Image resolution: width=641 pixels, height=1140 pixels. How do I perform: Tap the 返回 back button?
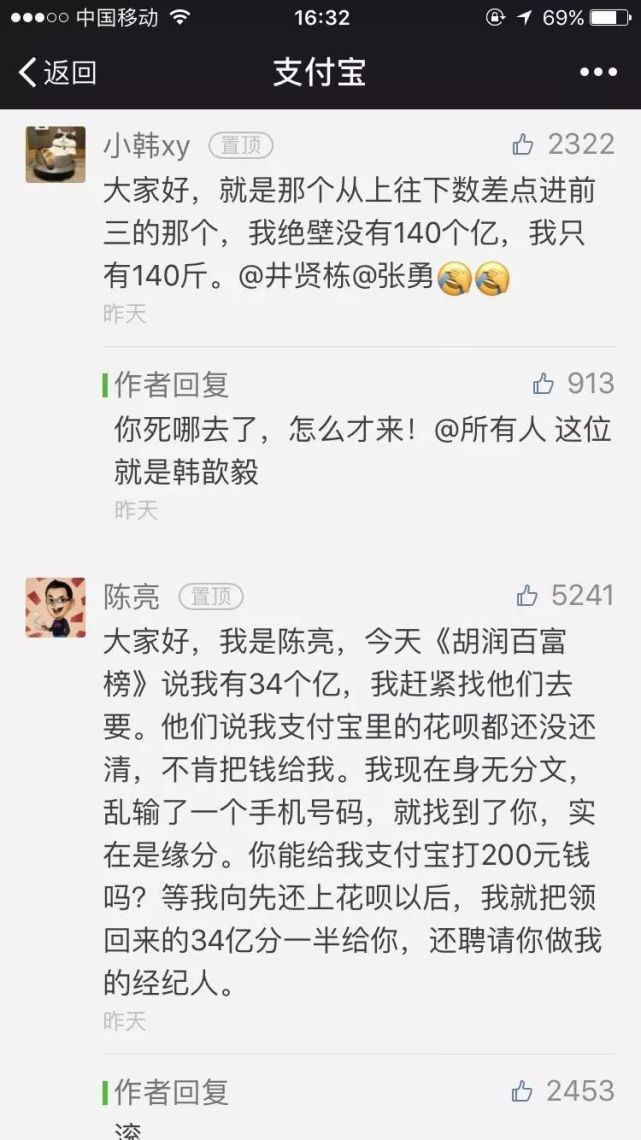[x=57, y=72]
